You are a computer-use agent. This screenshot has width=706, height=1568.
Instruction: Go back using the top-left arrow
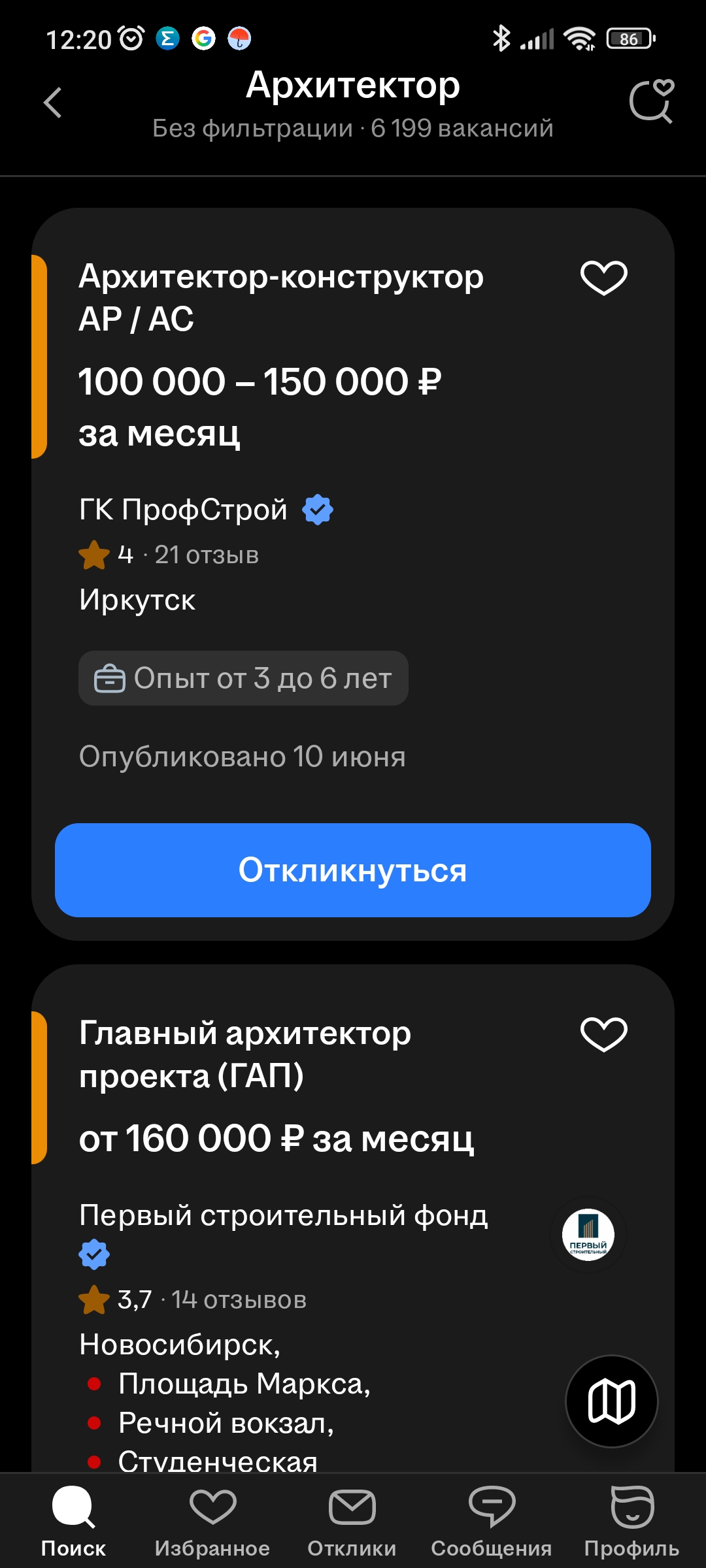(x=52, y=103)
